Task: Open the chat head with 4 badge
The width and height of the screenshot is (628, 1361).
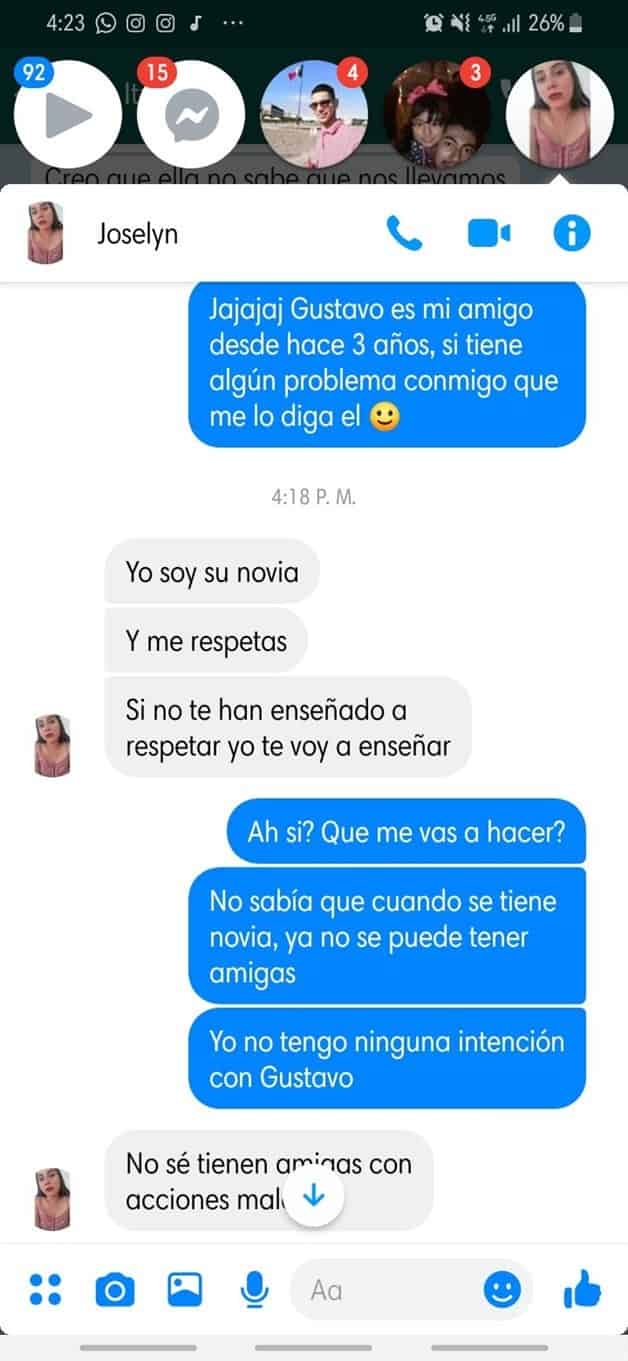Action: click(313, 115)
